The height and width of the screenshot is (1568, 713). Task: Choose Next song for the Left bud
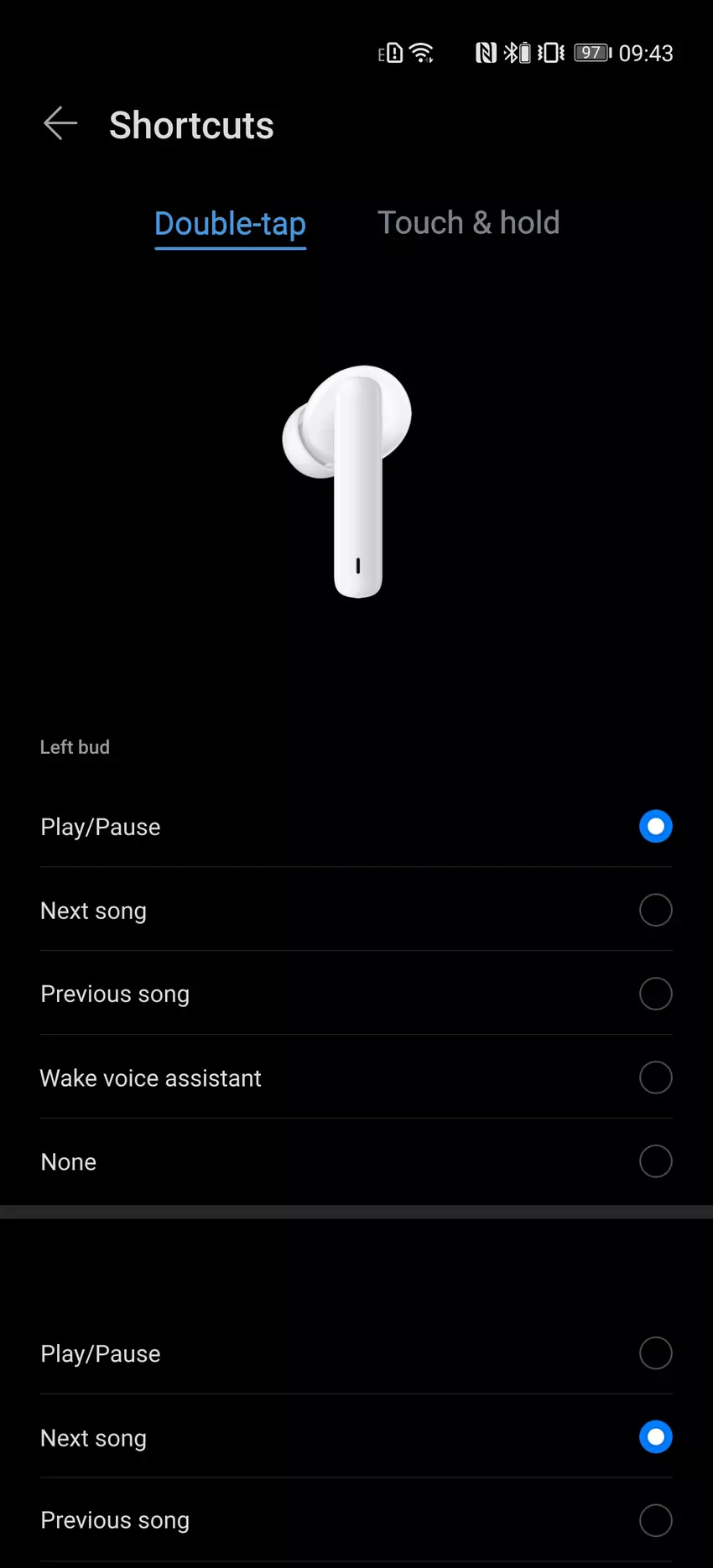(x=655, y=911)
